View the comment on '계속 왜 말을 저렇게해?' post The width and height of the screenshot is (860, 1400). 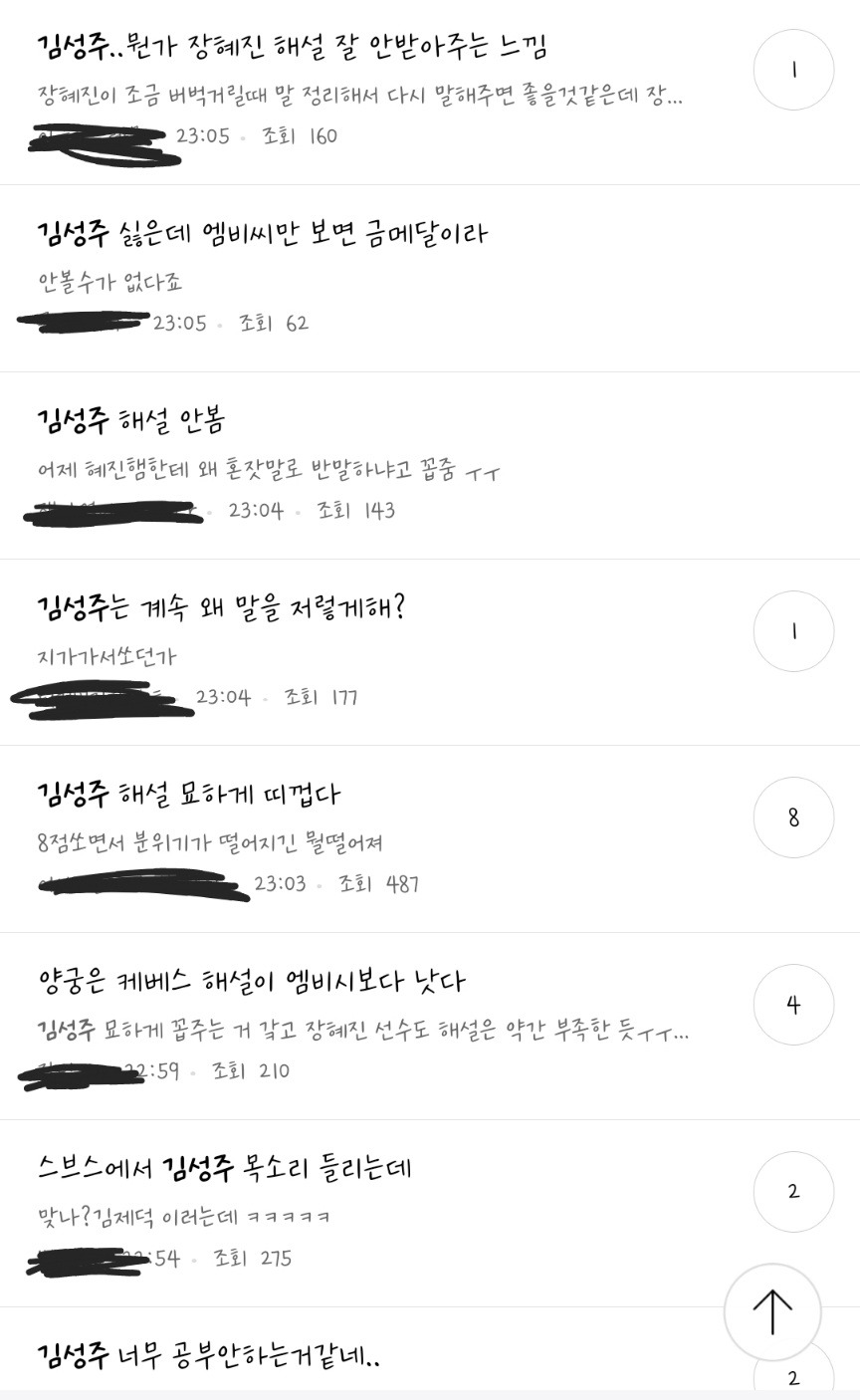tap(793, 631)
